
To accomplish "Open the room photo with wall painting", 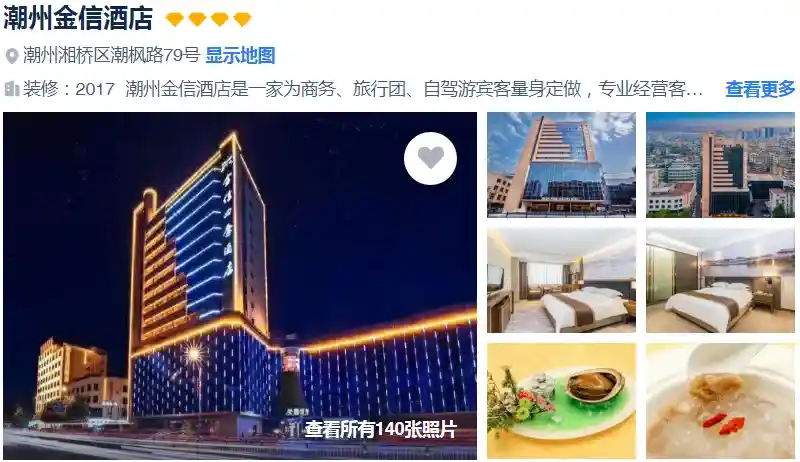I will pos(720,280).
